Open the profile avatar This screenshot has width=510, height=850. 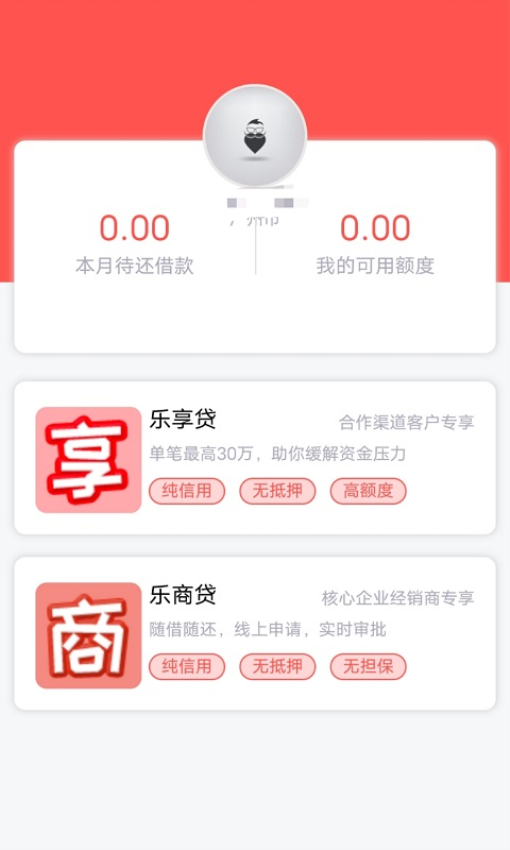[255, 136]
